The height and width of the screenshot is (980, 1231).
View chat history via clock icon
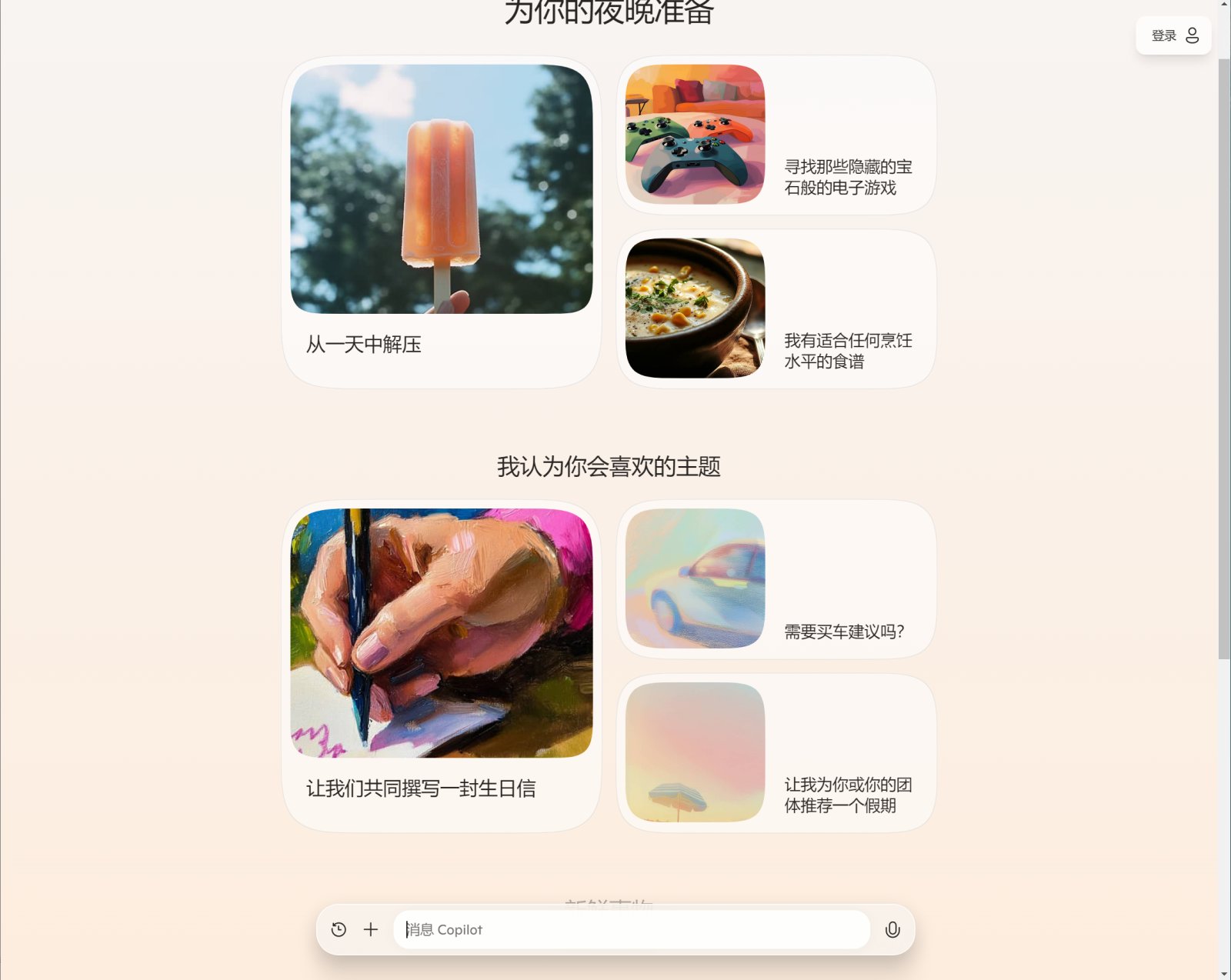(339, 929)
